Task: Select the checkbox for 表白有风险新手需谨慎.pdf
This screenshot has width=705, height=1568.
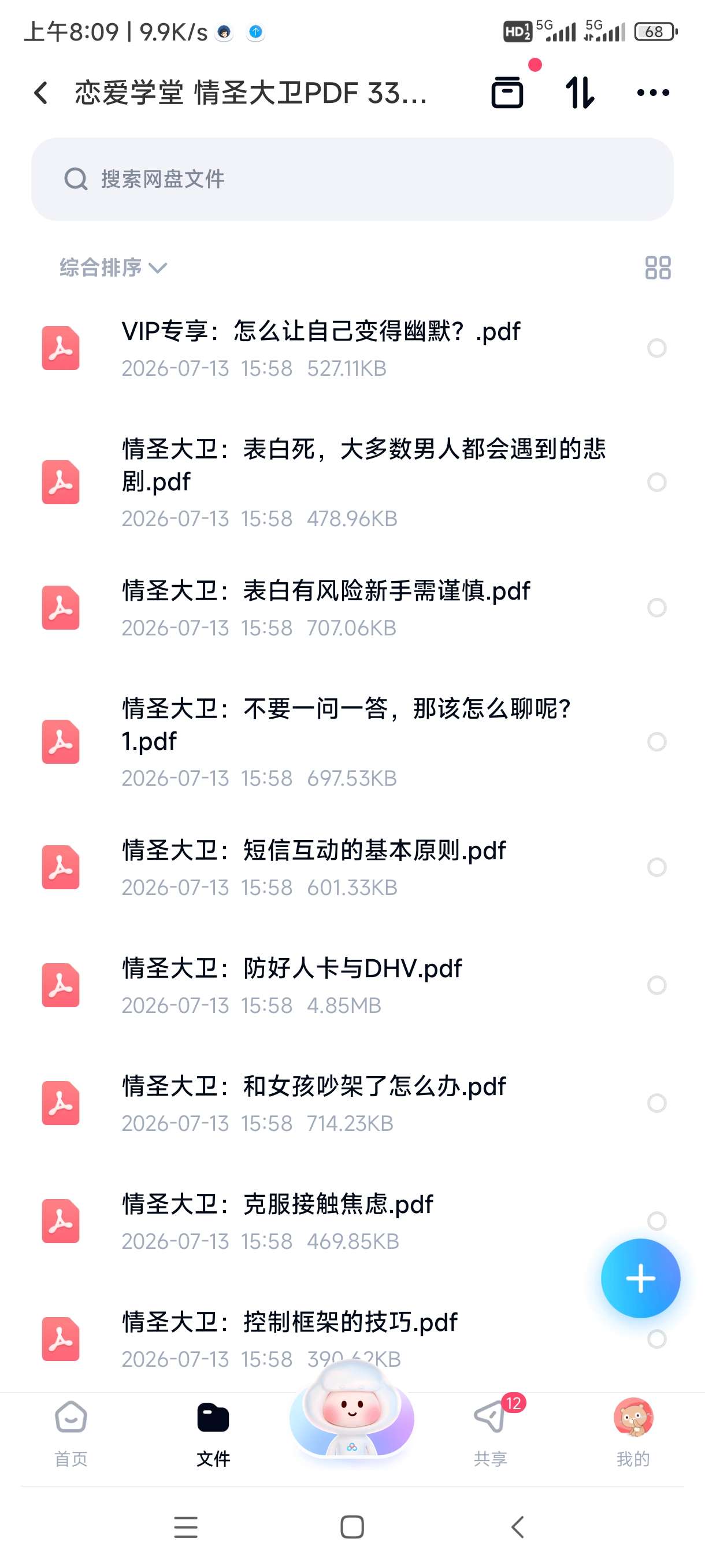Action: click(656, 608)
